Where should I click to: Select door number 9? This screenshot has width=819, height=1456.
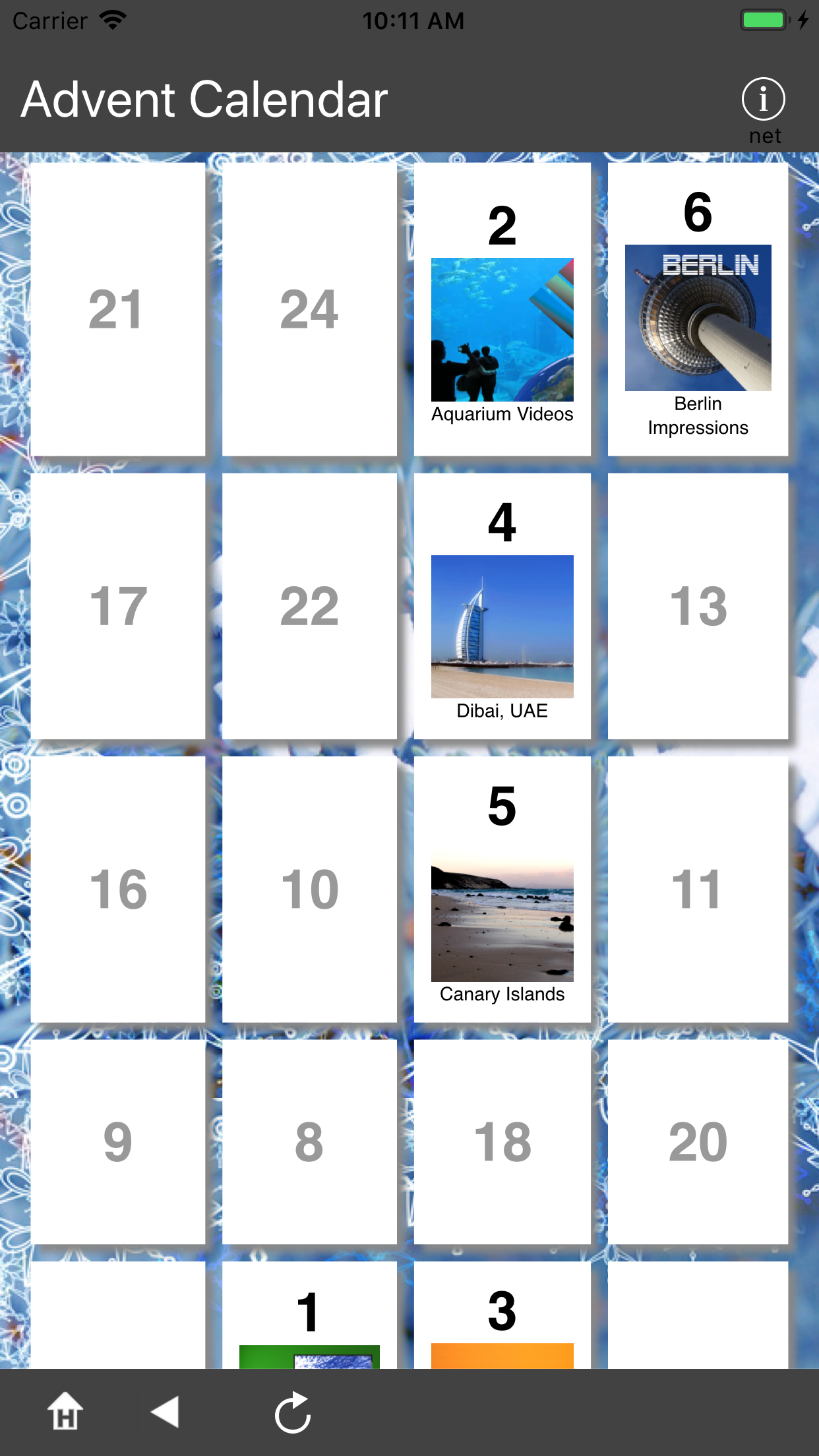tap(117, 1142)
